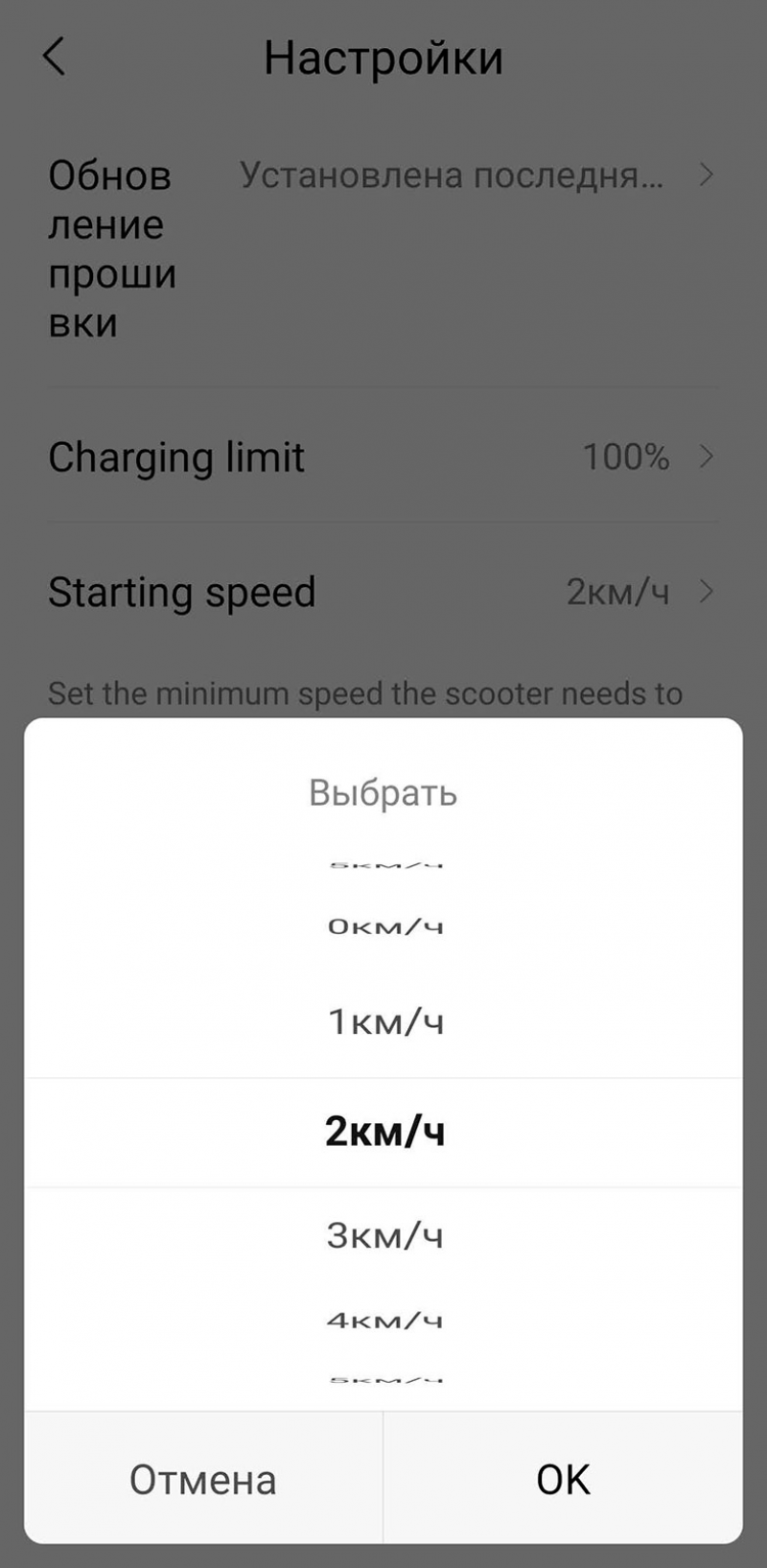This screenshot has width=767, height=1568.
Task: Dismiss the picker with Отмена
Action: coord(202,1478)
